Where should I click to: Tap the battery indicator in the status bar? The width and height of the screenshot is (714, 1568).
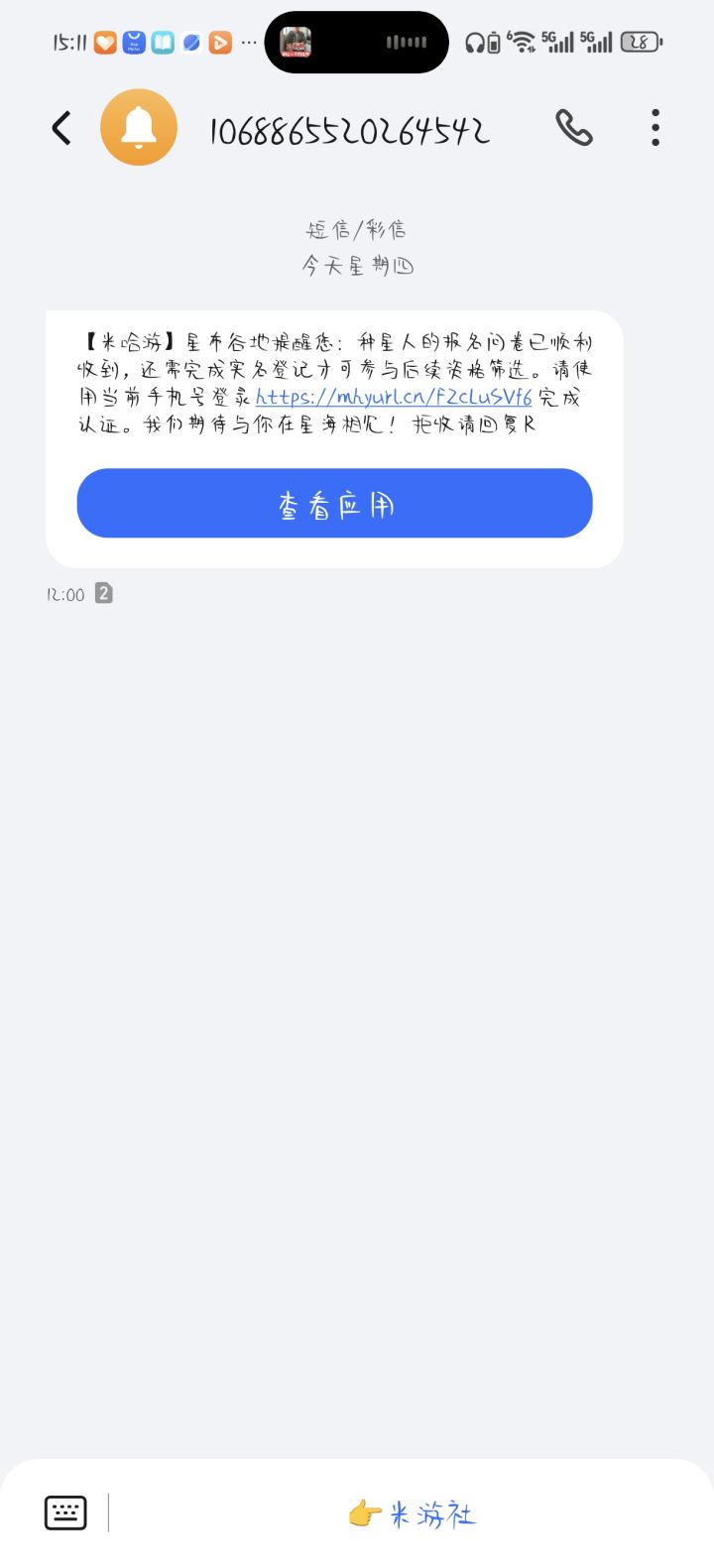click(x=641, y=43)
